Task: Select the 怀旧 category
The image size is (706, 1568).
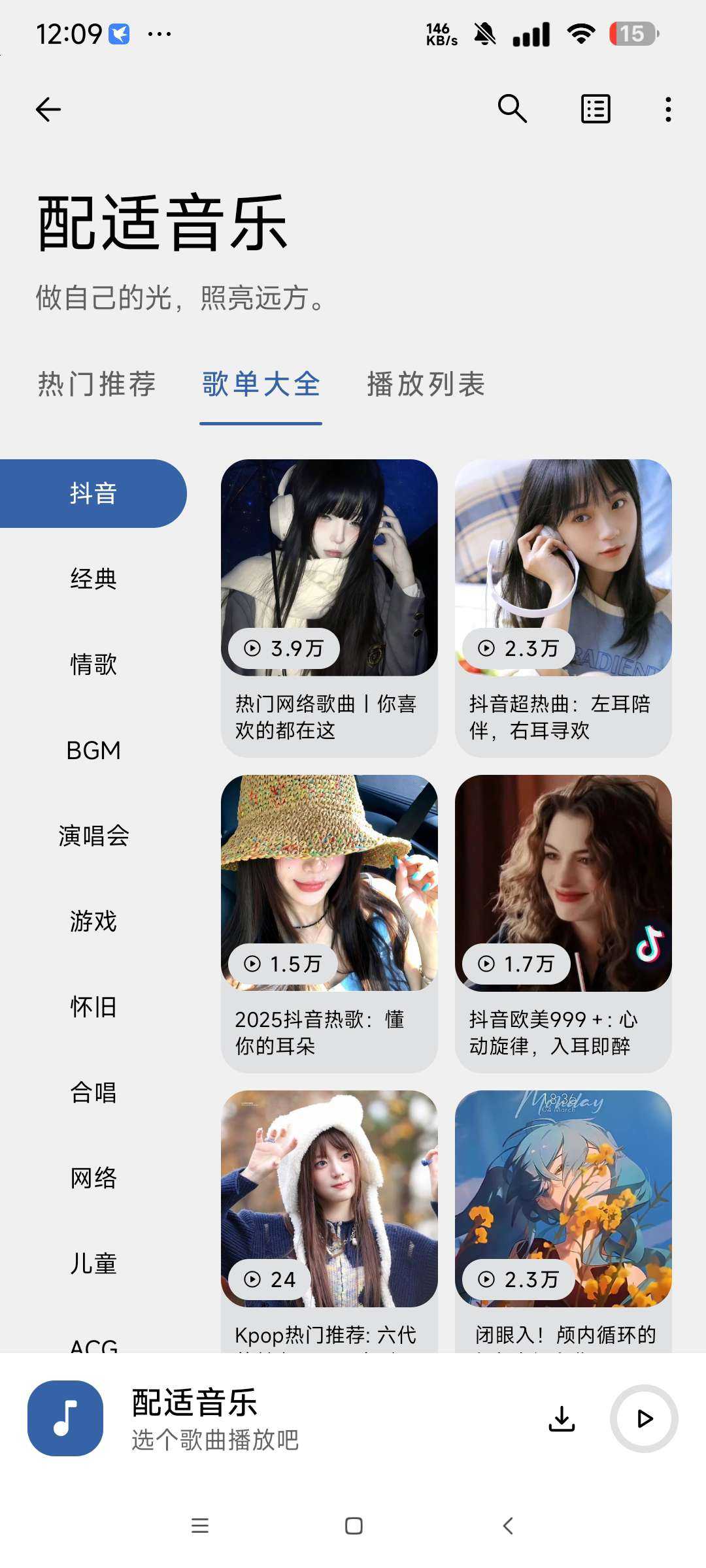Action: tap(93, 1007)
